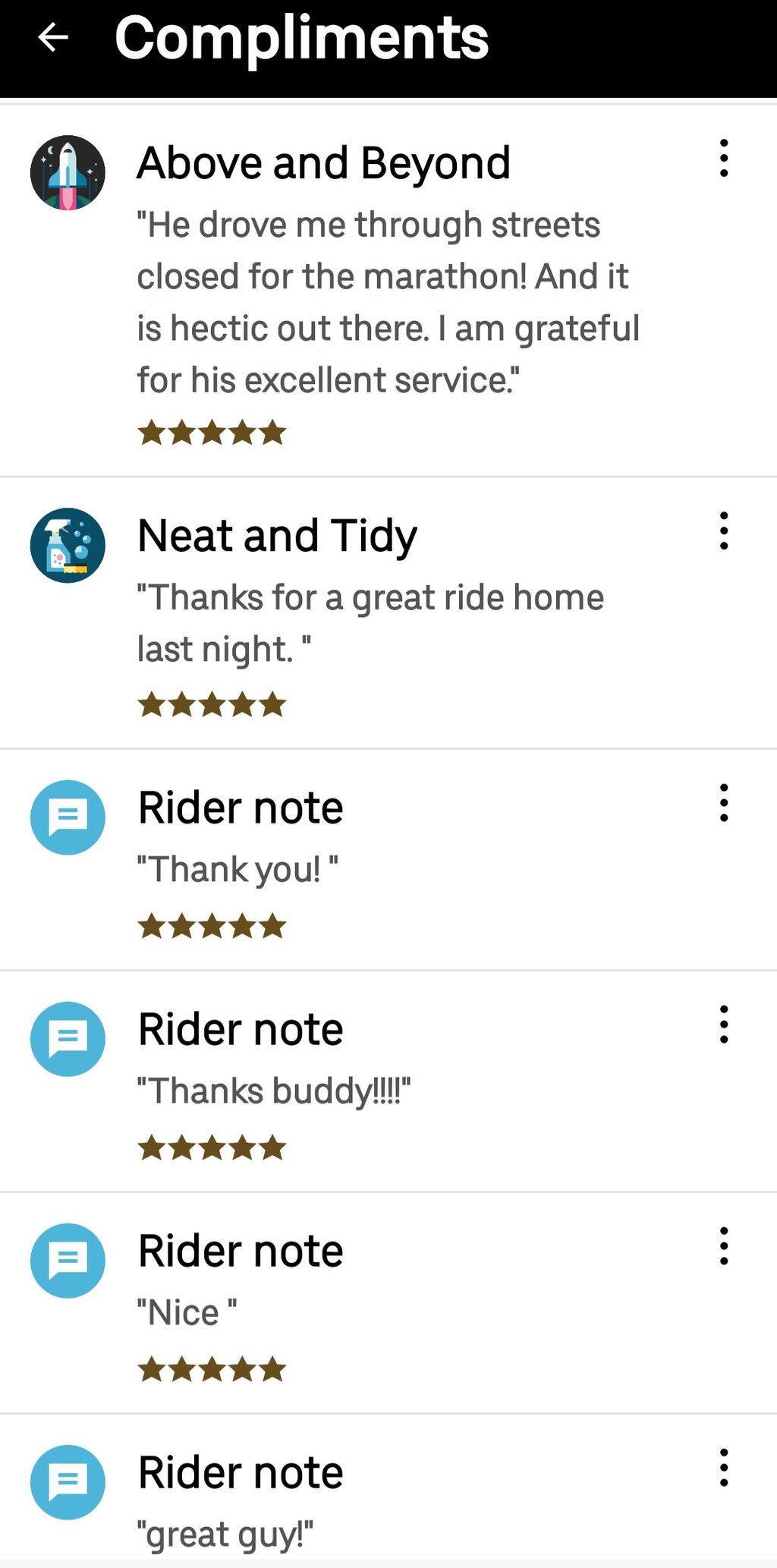The width and height of the screenshot is (777, 1568).
Task: Open options for the "Nice" rider note
Action: (x=724, y=1246)
